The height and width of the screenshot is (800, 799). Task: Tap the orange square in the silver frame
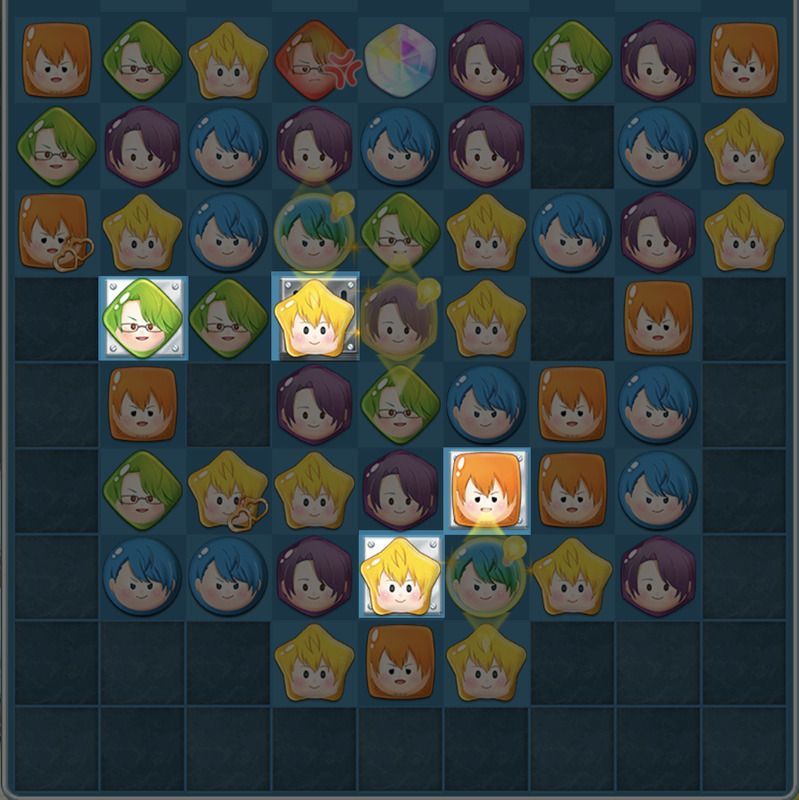click(485, 490)
